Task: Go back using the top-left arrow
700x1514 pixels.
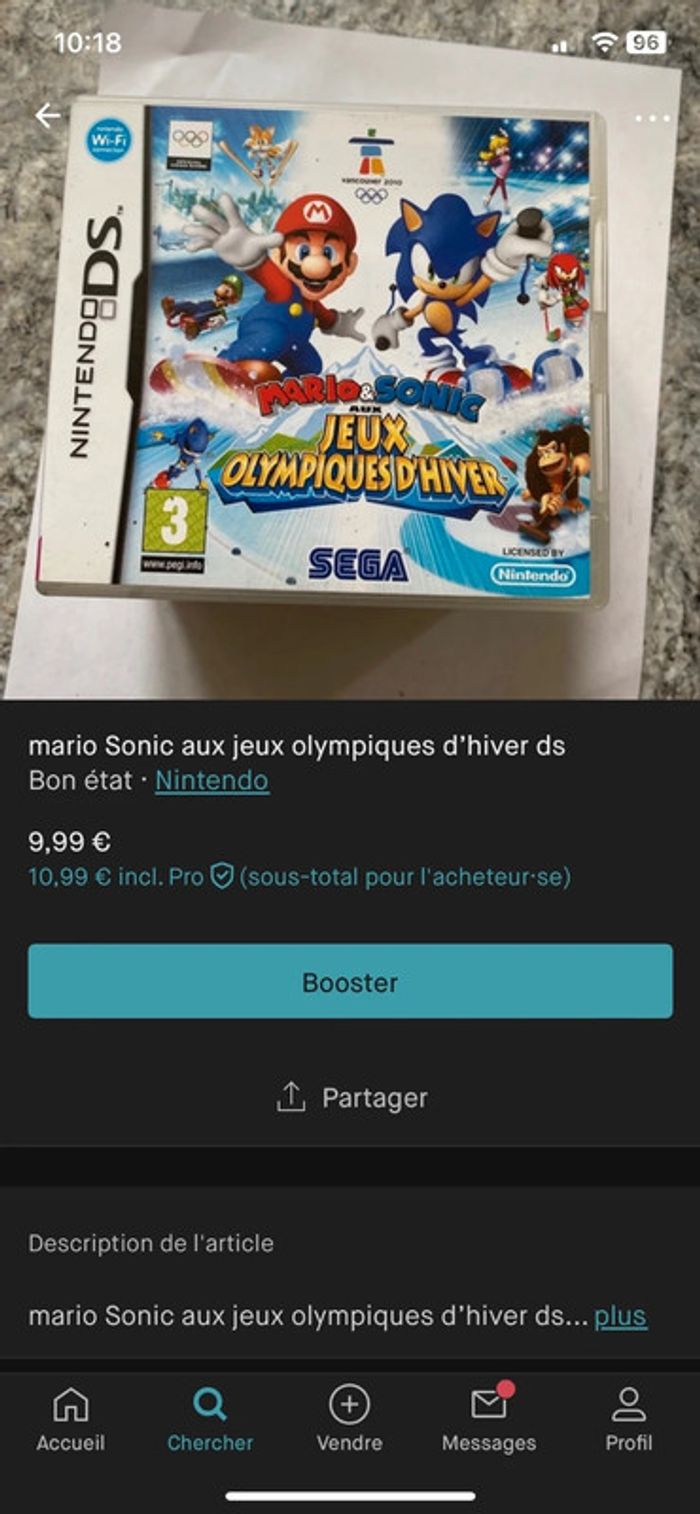Action: (48, 116)
